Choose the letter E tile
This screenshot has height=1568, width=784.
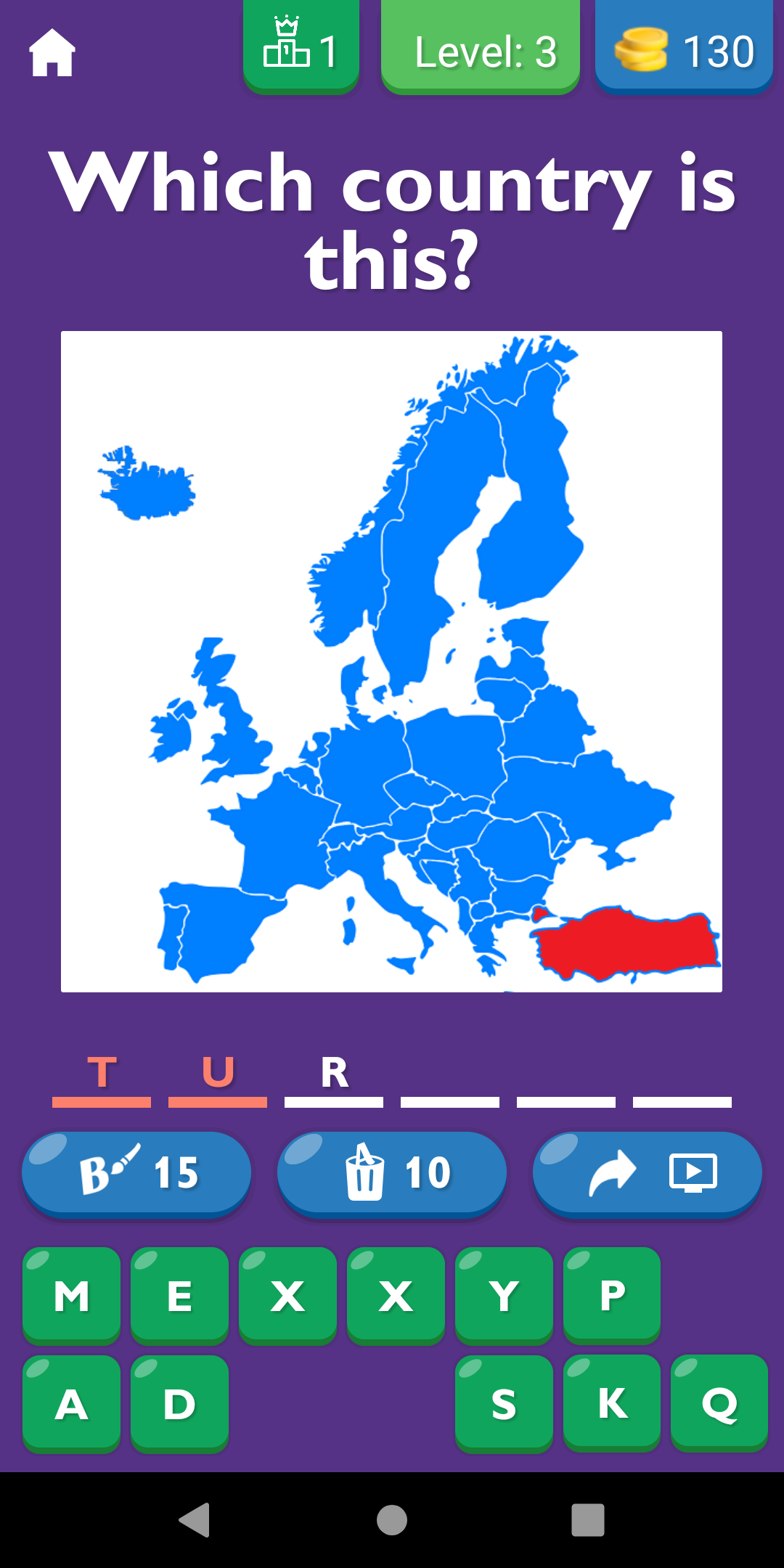click(179, 1295)
